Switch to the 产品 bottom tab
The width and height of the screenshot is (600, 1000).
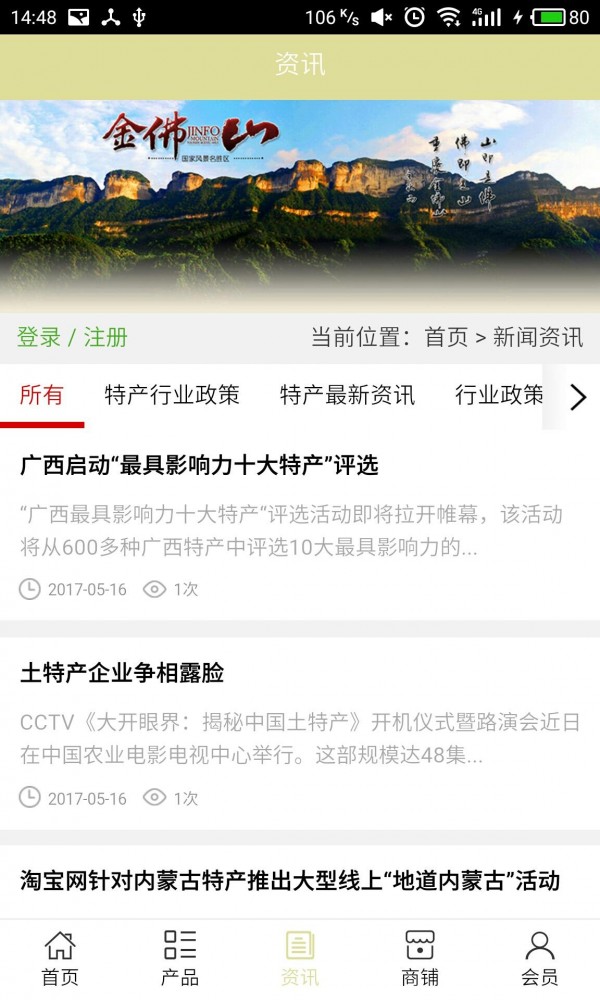tap(180, 959)
